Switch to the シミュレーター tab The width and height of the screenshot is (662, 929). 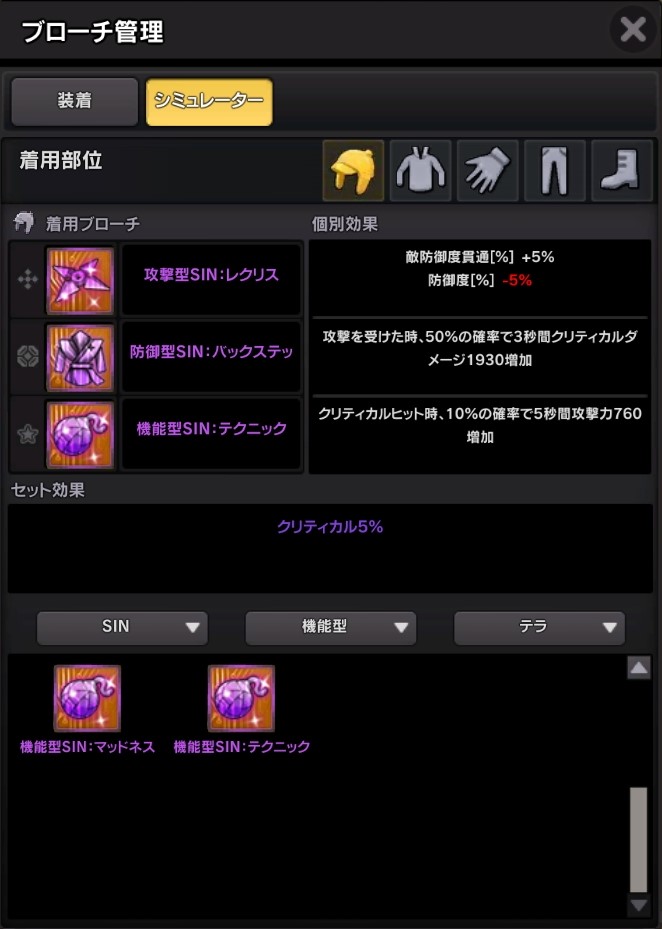tap(209, 102)
